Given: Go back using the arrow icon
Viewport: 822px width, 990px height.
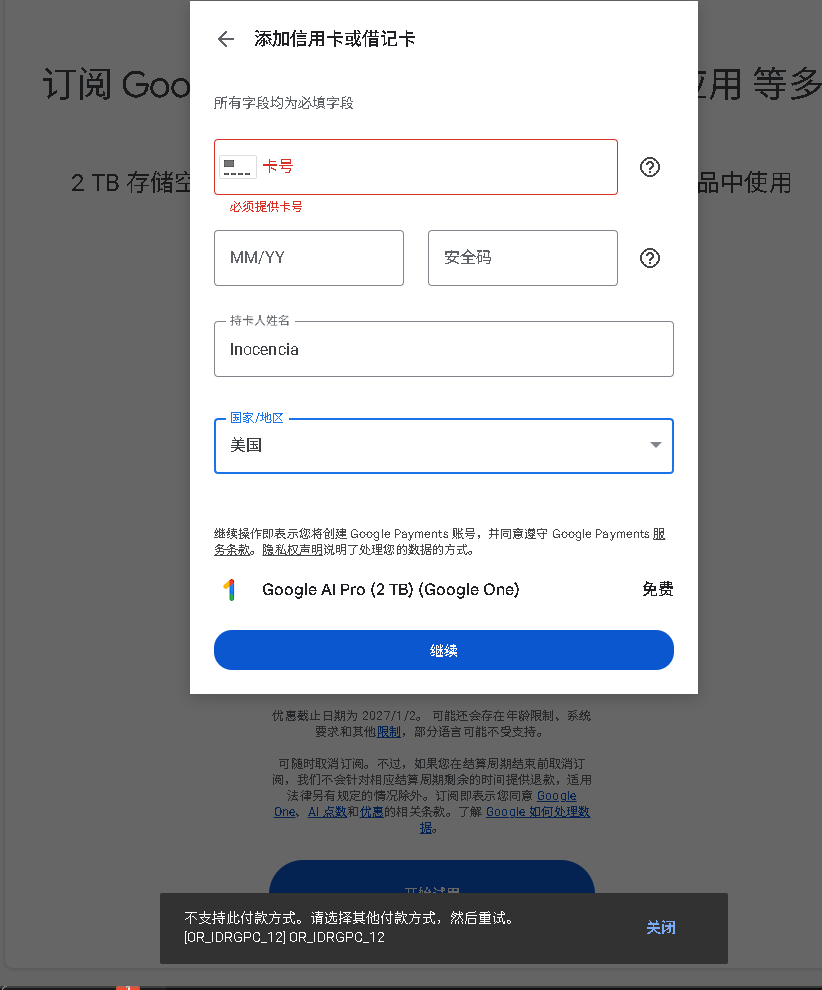Looking at the screenshot, I should (x=225, y=39).
